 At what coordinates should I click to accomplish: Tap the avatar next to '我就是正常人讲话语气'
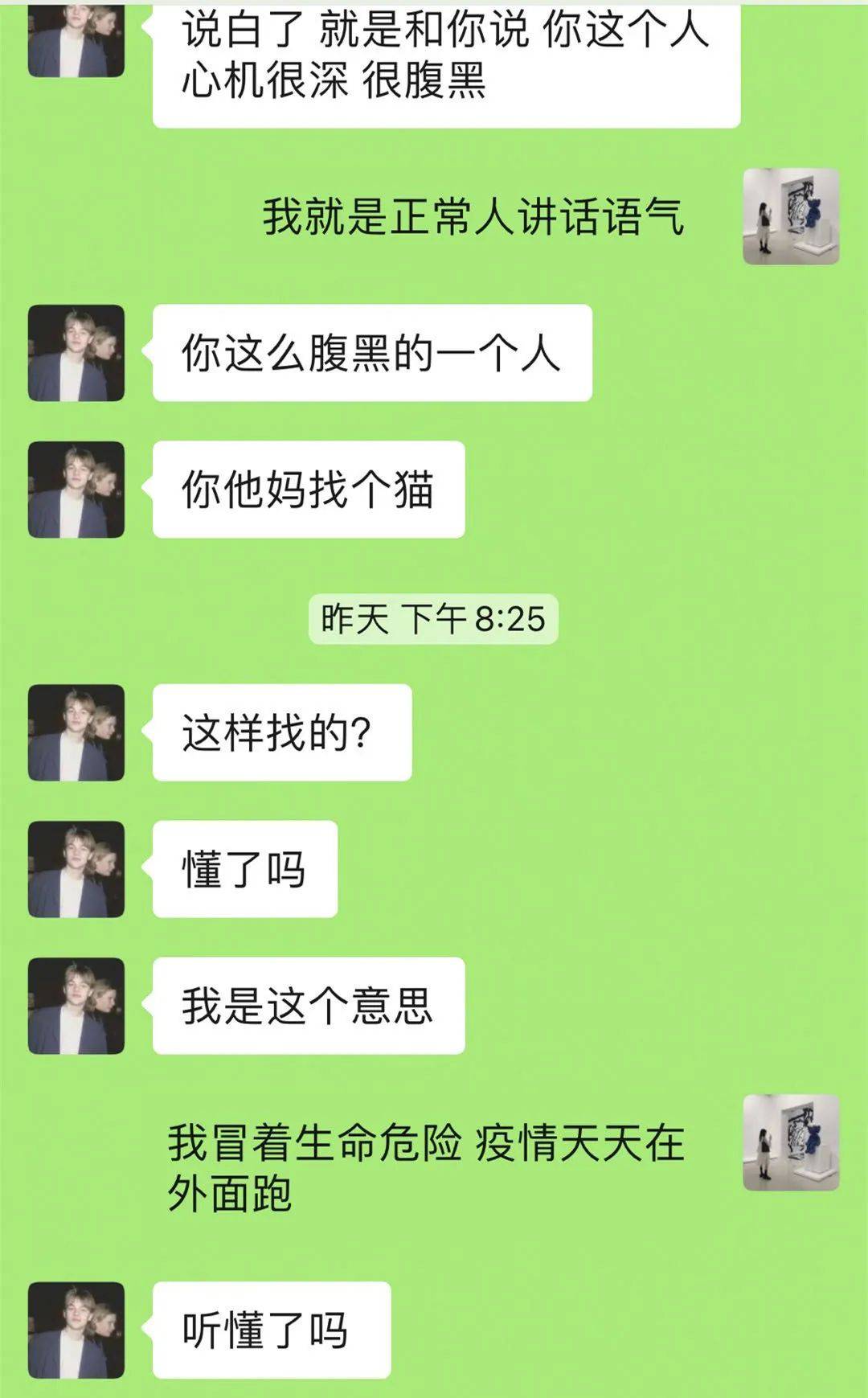coord(791,216)
